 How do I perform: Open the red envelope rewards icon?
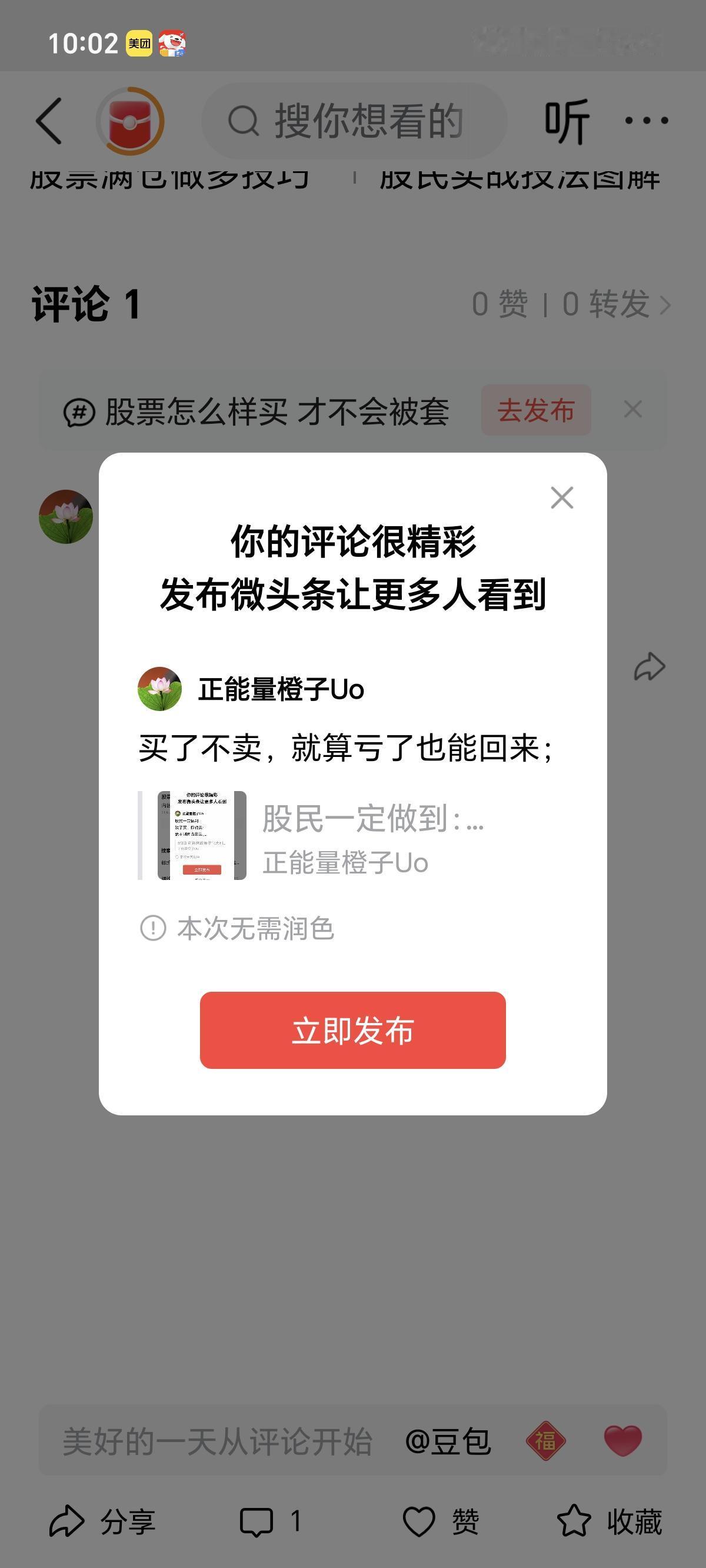click(x=129, y=121)
